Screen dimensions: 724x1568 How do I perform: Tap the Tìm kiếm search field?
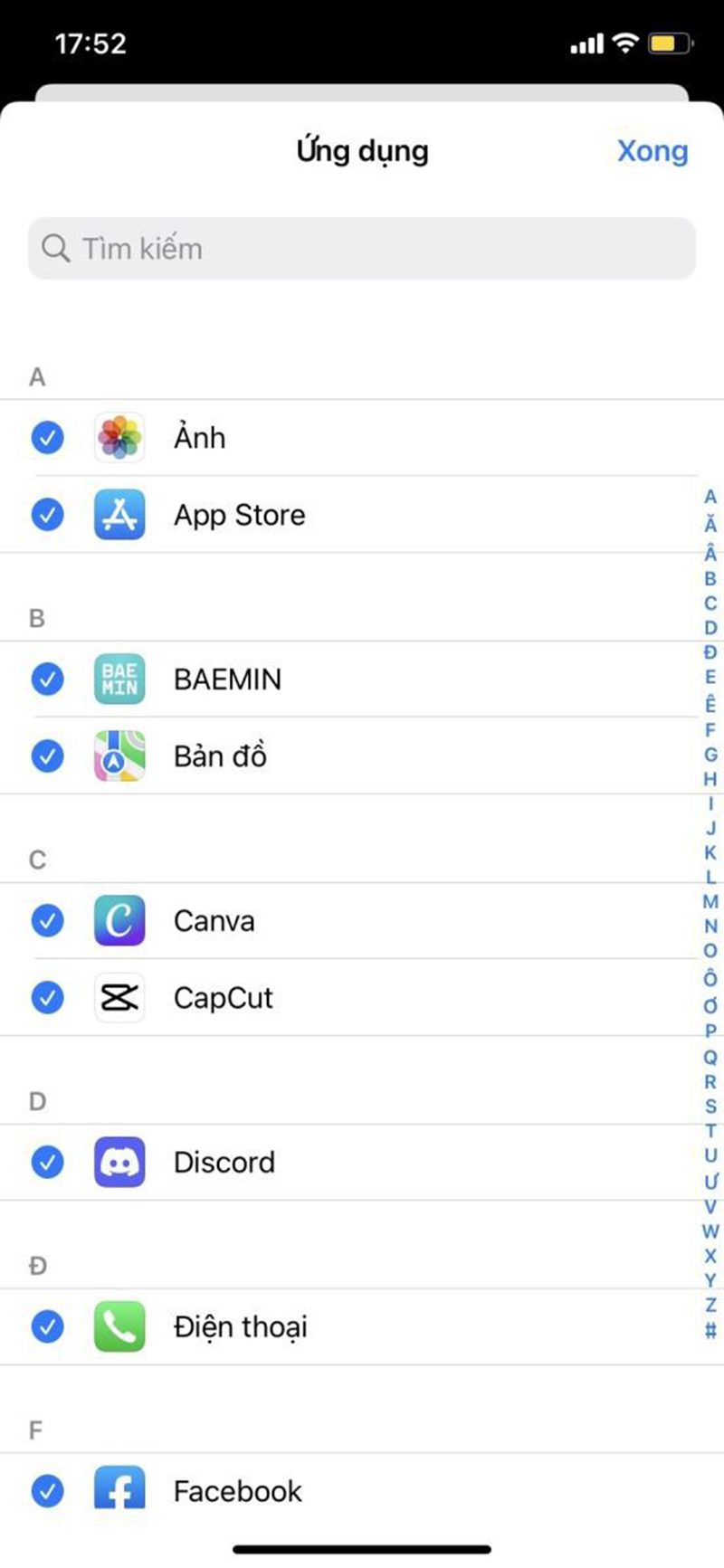point(362,247)
